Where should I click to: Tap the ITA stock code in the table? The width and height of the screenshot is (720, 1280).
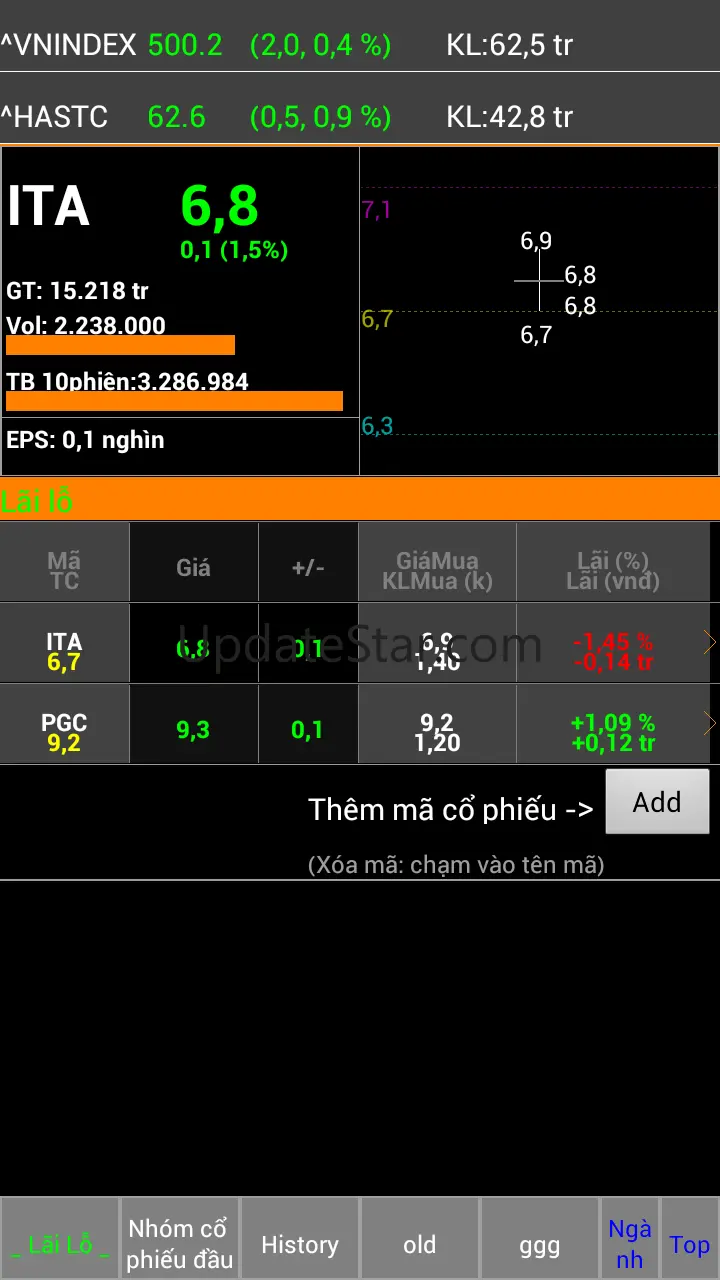[x=64, y=643]
